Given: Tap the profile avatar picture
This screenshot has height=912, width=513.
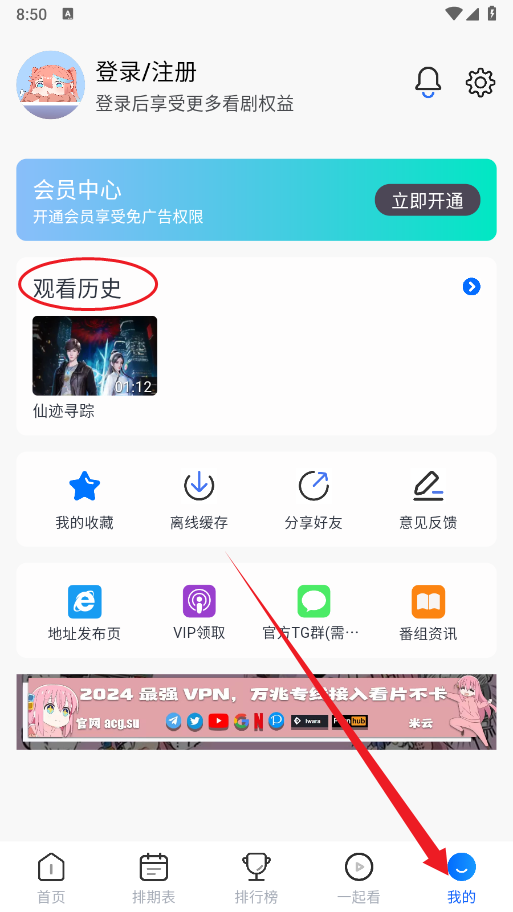Looking at the screenshot, I should click(x=51, y=85).
